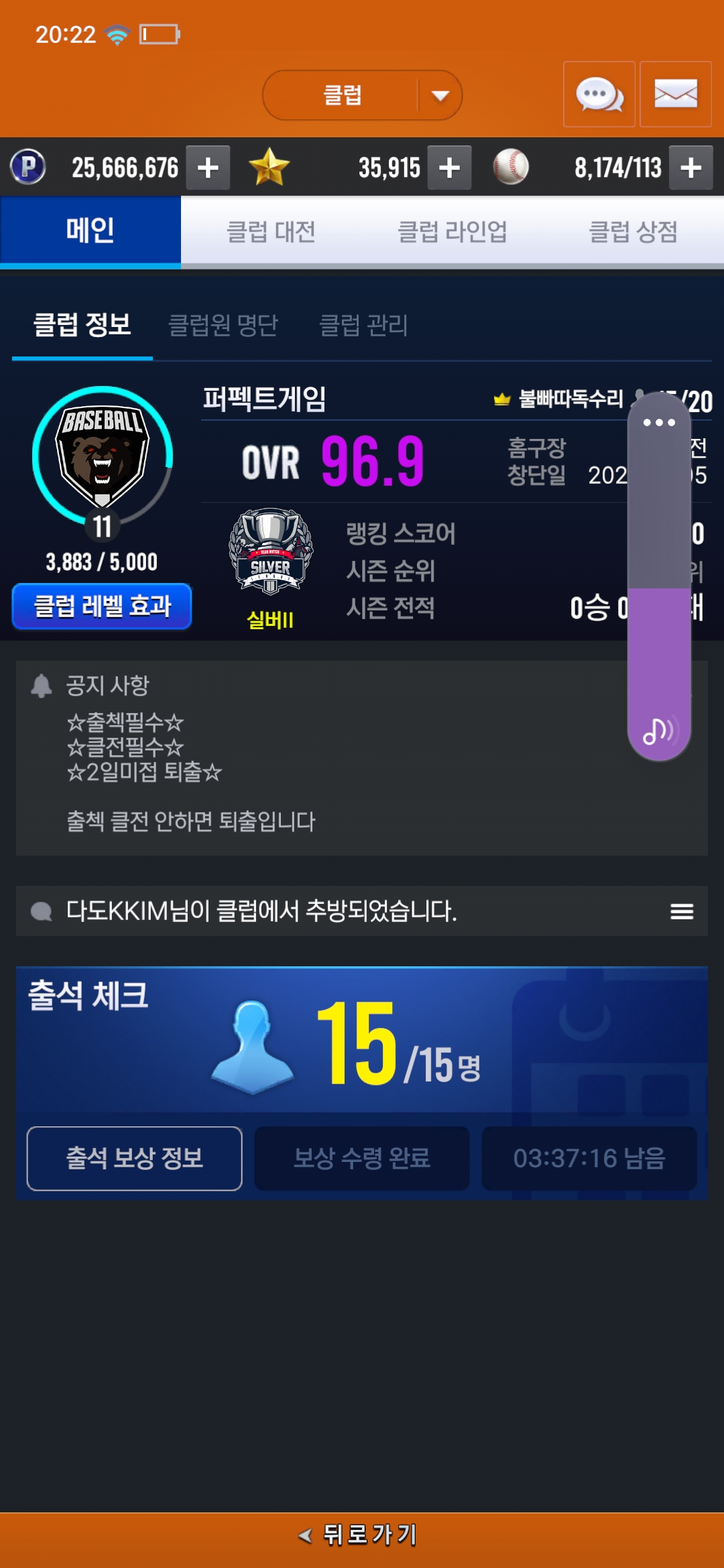Expand the club activity log menu
Screen dimensions: 724x1568
click(x=682, y=911)
